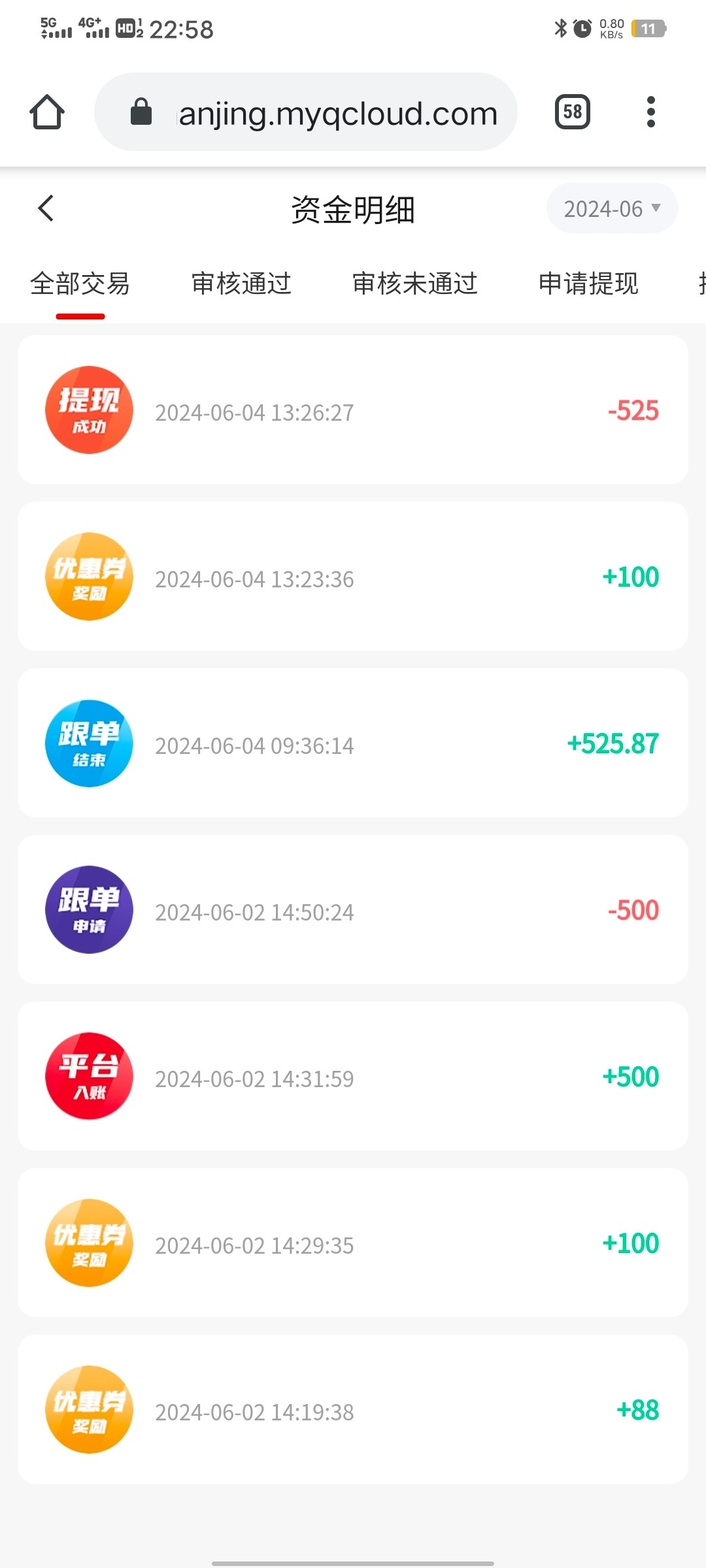Show the 申请提现 tab
Image resolution: width=706 pixels, height=1568 pixels.
coord(588,284)
